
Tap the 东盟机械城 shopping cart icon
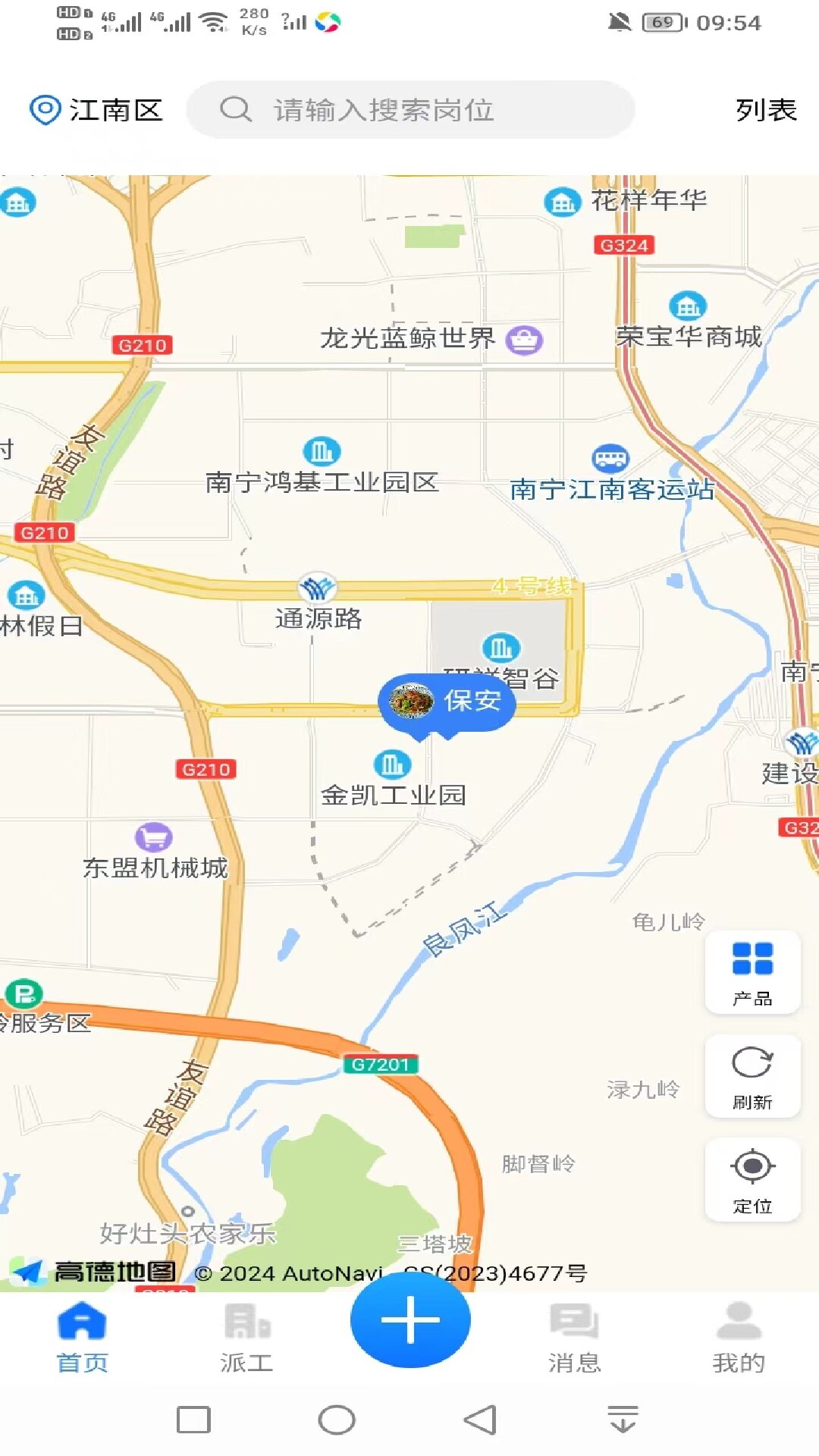(x=154, y=836)
